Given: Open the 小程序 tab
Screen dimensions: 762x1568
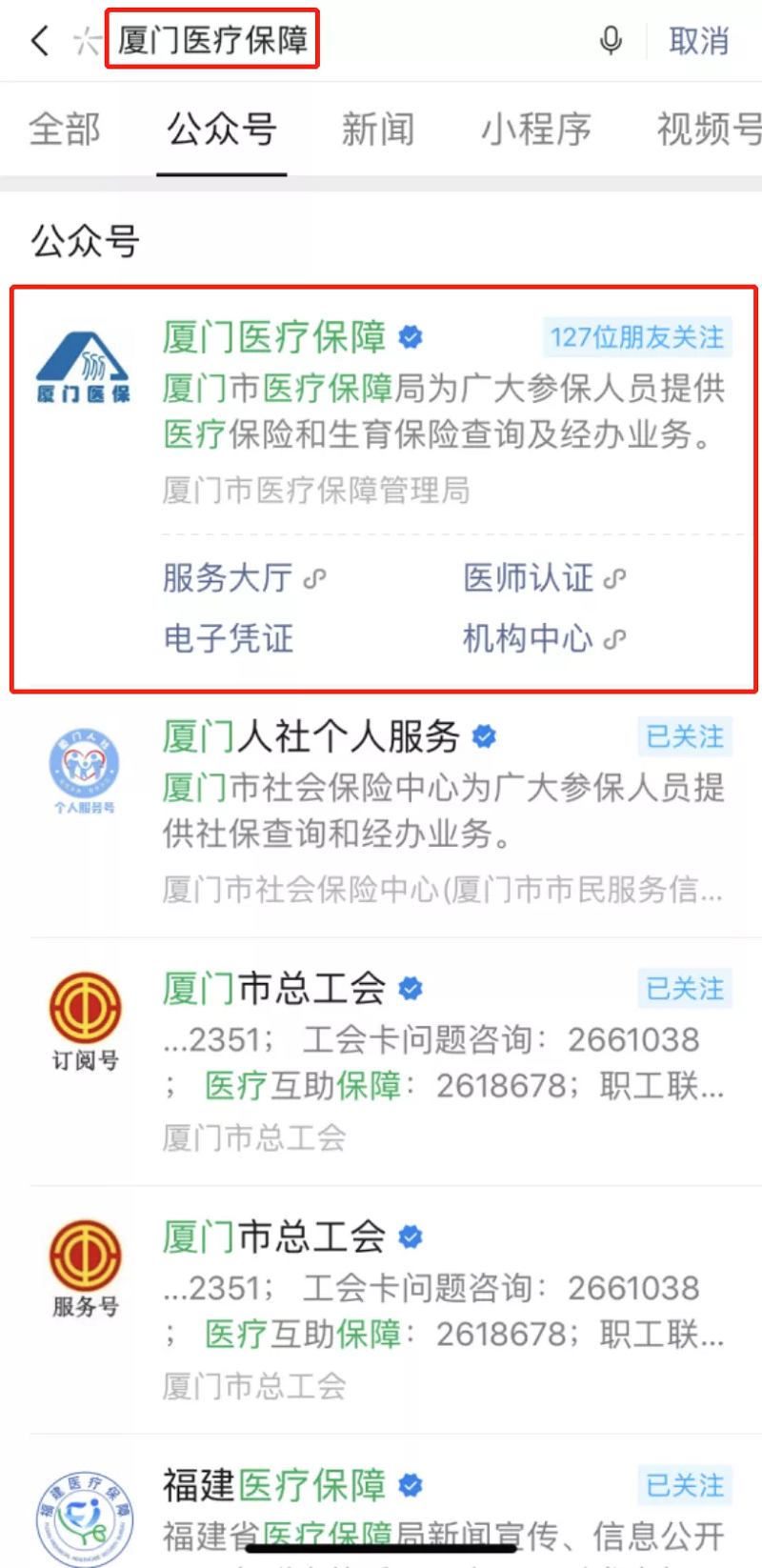Looking at the screenshot, I should pyautogui.click(x=535, y=130).
